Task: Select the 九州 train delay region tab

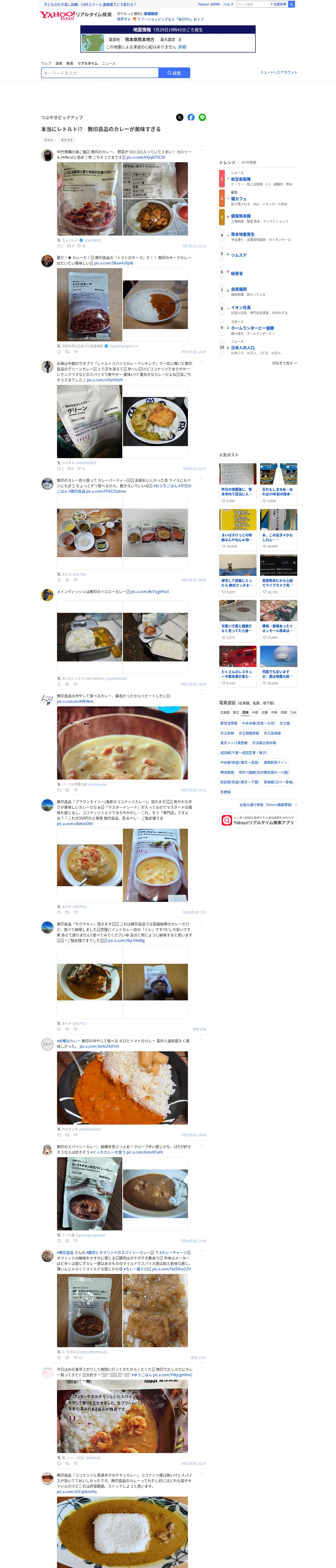Action: coord(293,712)
